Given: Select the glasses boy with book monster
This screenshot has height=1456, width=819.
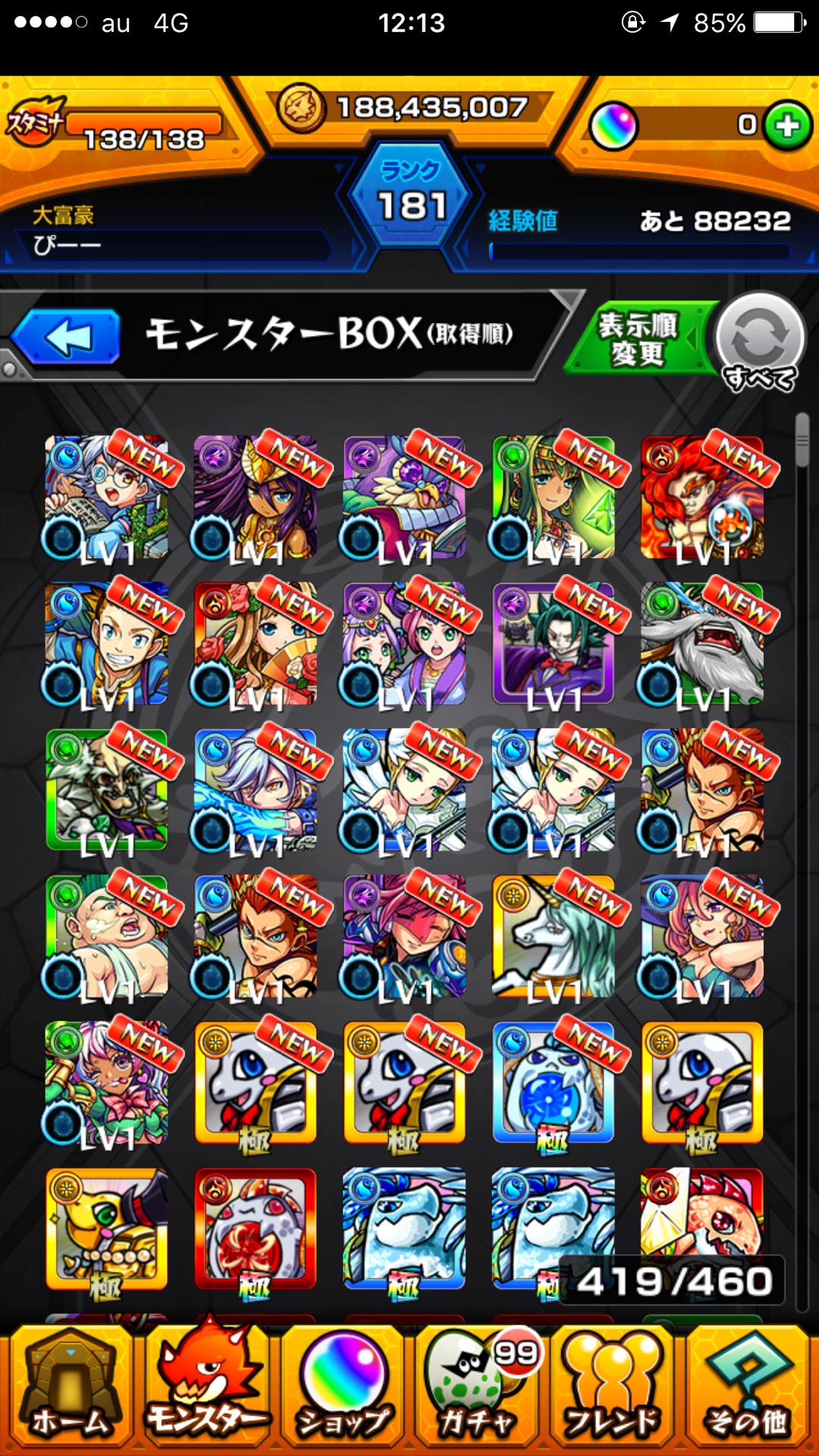Looking at the screenshot, I should (106, 497).
